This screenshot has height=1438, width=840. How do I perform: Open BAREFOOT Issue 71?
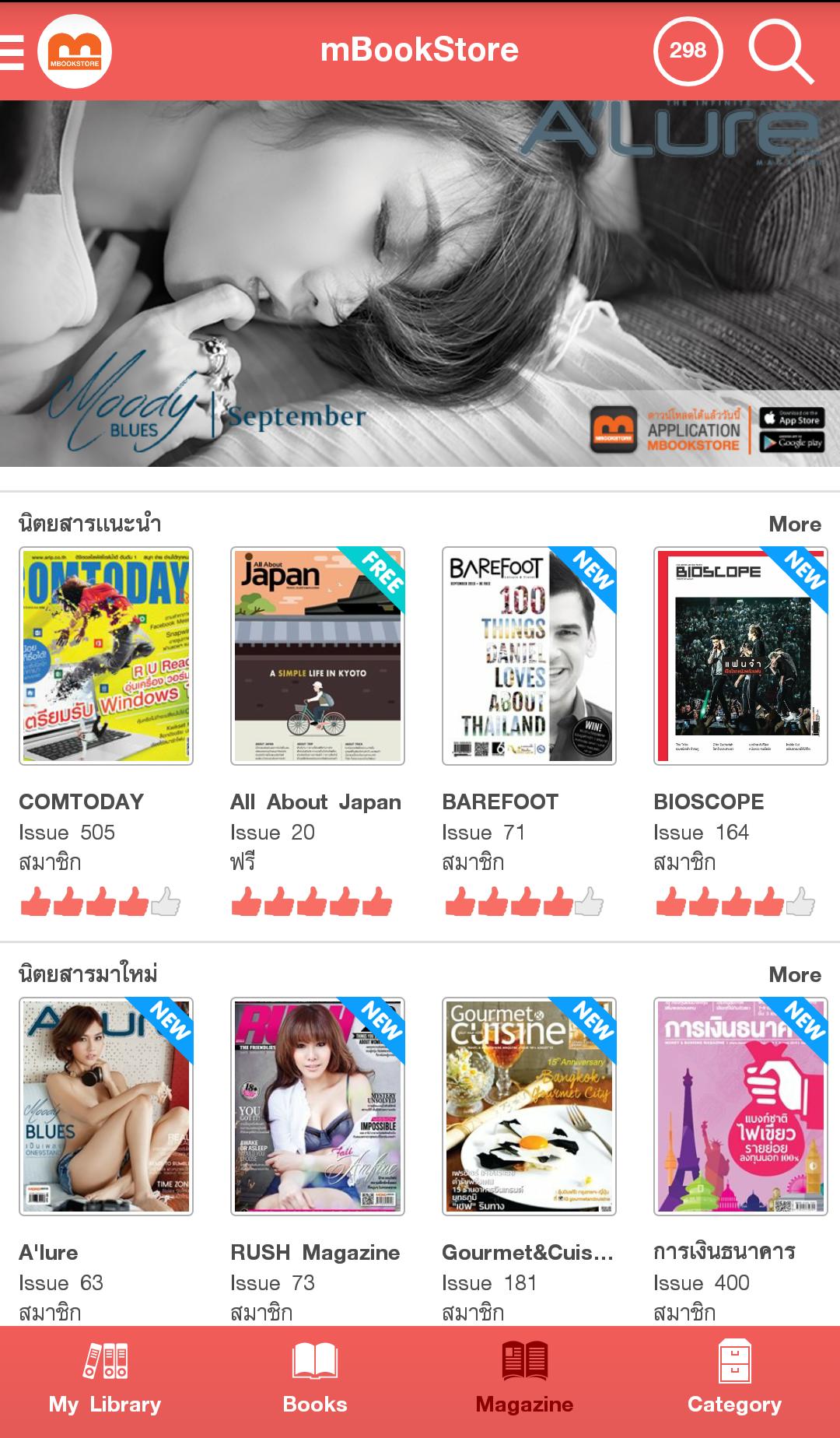(529, 656)
